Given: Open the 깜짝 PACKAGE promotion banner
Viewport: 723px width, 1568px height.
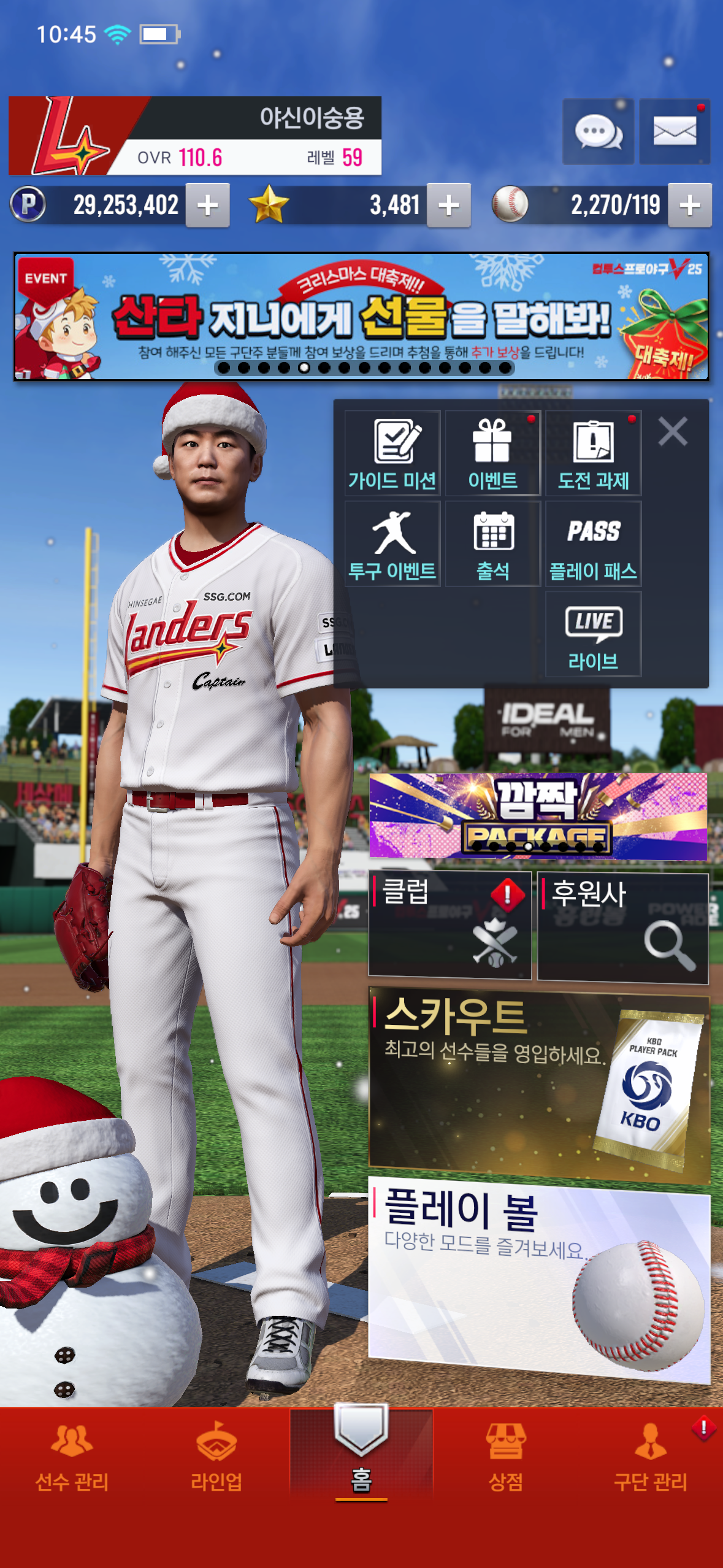Looking at the screenshot, I should click(538, 816).
